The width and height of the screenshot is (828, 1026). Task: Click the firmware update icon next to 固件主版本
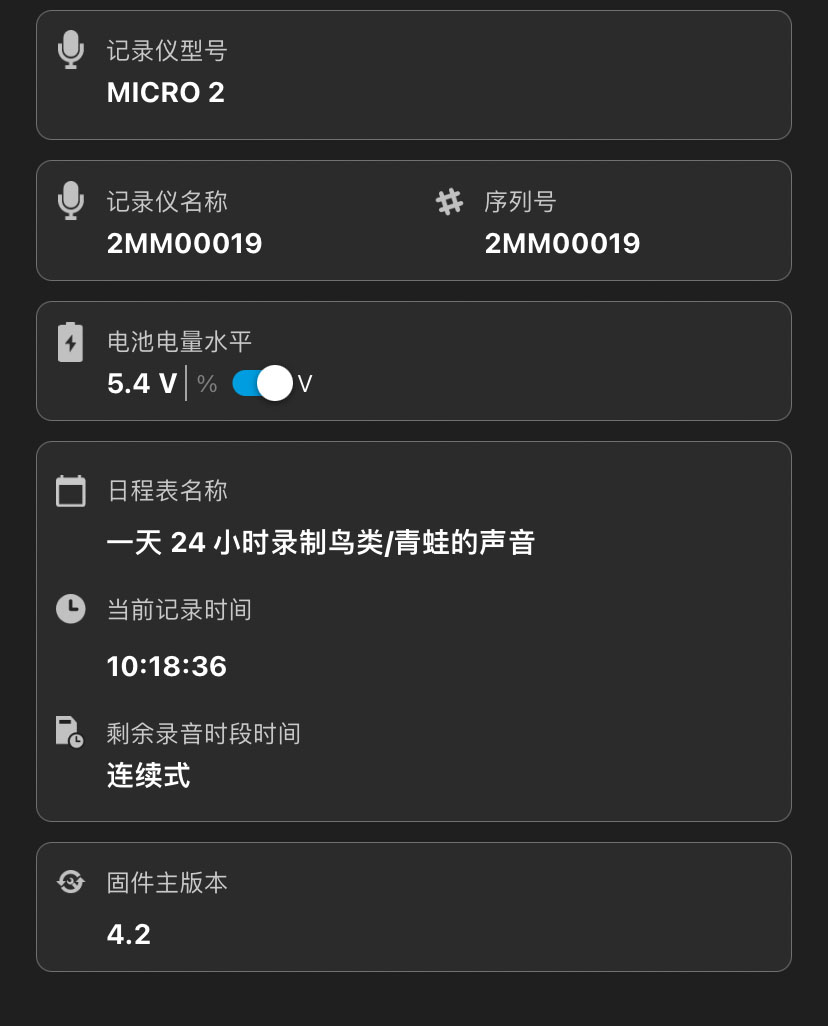pos(70,883)
